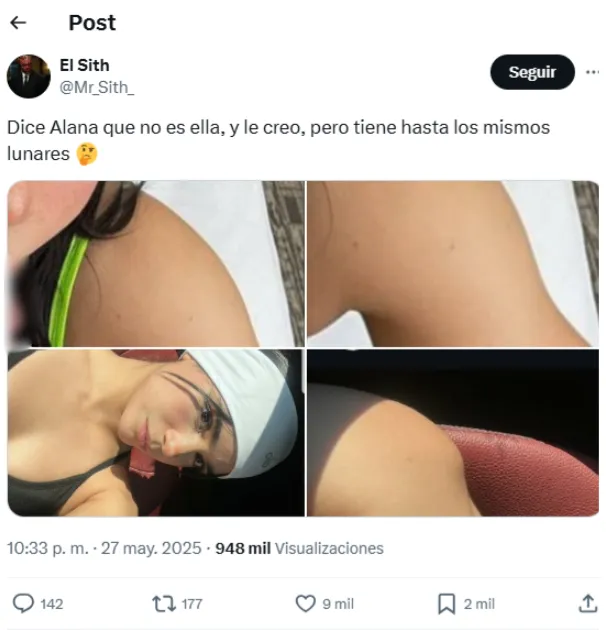
Task: Expand the bottom-left photo with white headband
Action: click(155, 432)
